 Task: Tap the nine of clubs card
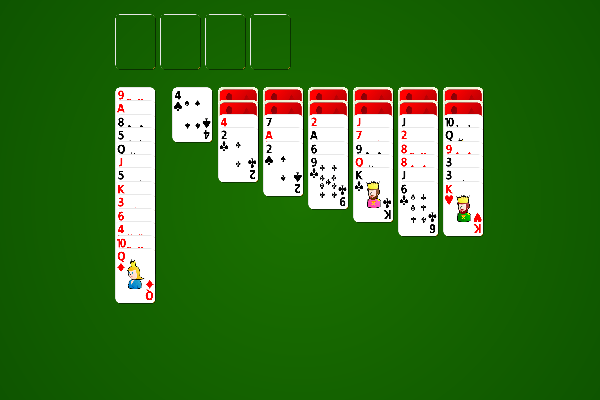click(328, 185)
